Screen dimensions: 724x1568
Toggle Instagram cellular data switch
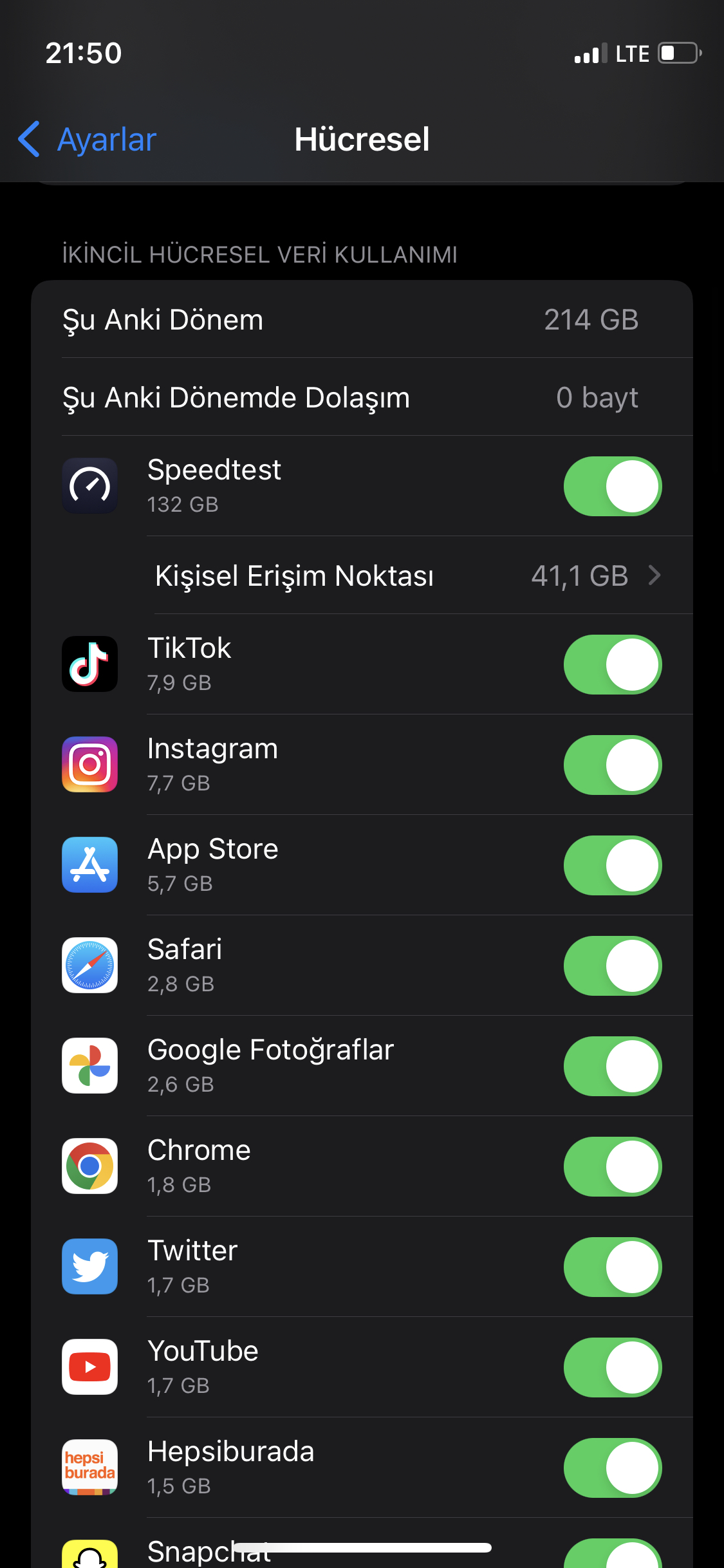[x=613, y=765]
